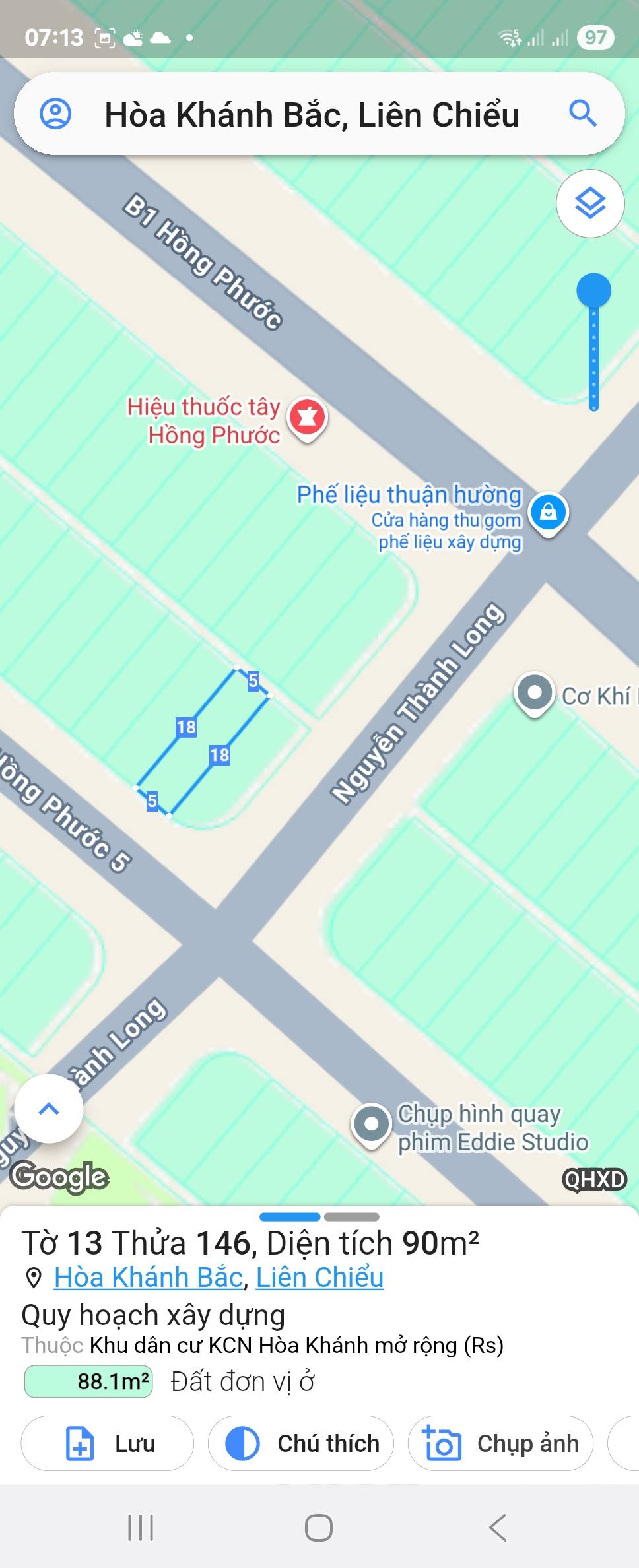Open the Hòa Khánh Bắc link
The height and width of the screenshot is (1568, 639).
point(149,1277)
